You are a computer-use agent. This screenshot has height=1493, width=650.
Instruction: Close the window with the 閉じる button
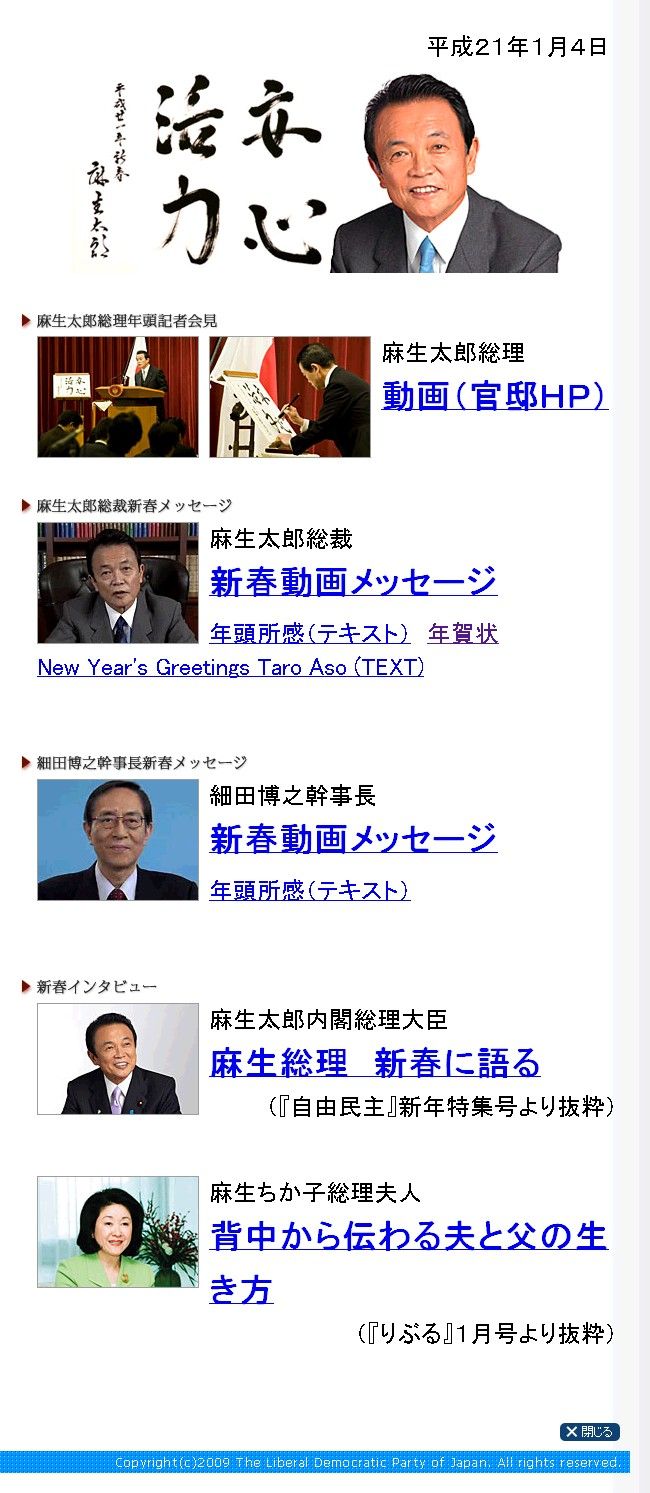589,1432
